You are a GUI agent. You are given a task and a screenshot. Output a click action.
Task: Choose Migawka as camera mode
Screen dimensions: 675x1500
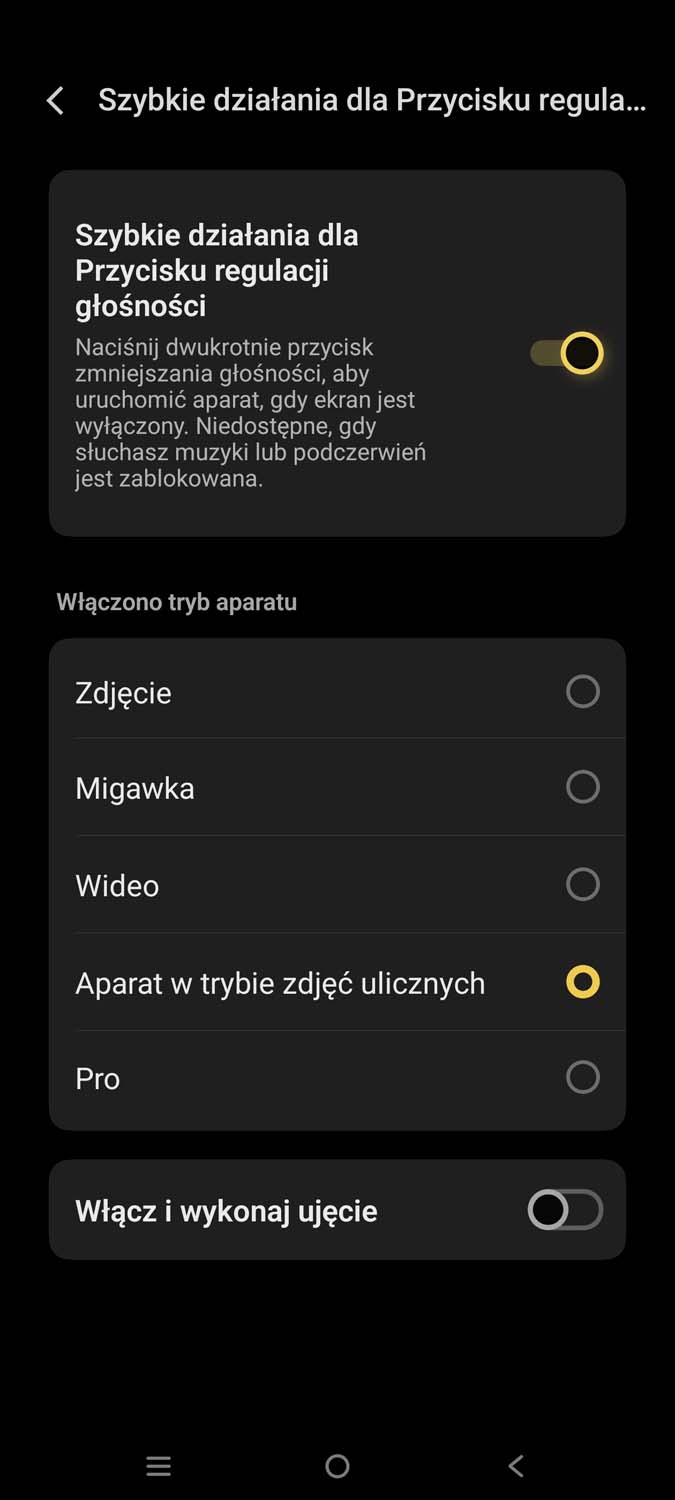[582, 788]
